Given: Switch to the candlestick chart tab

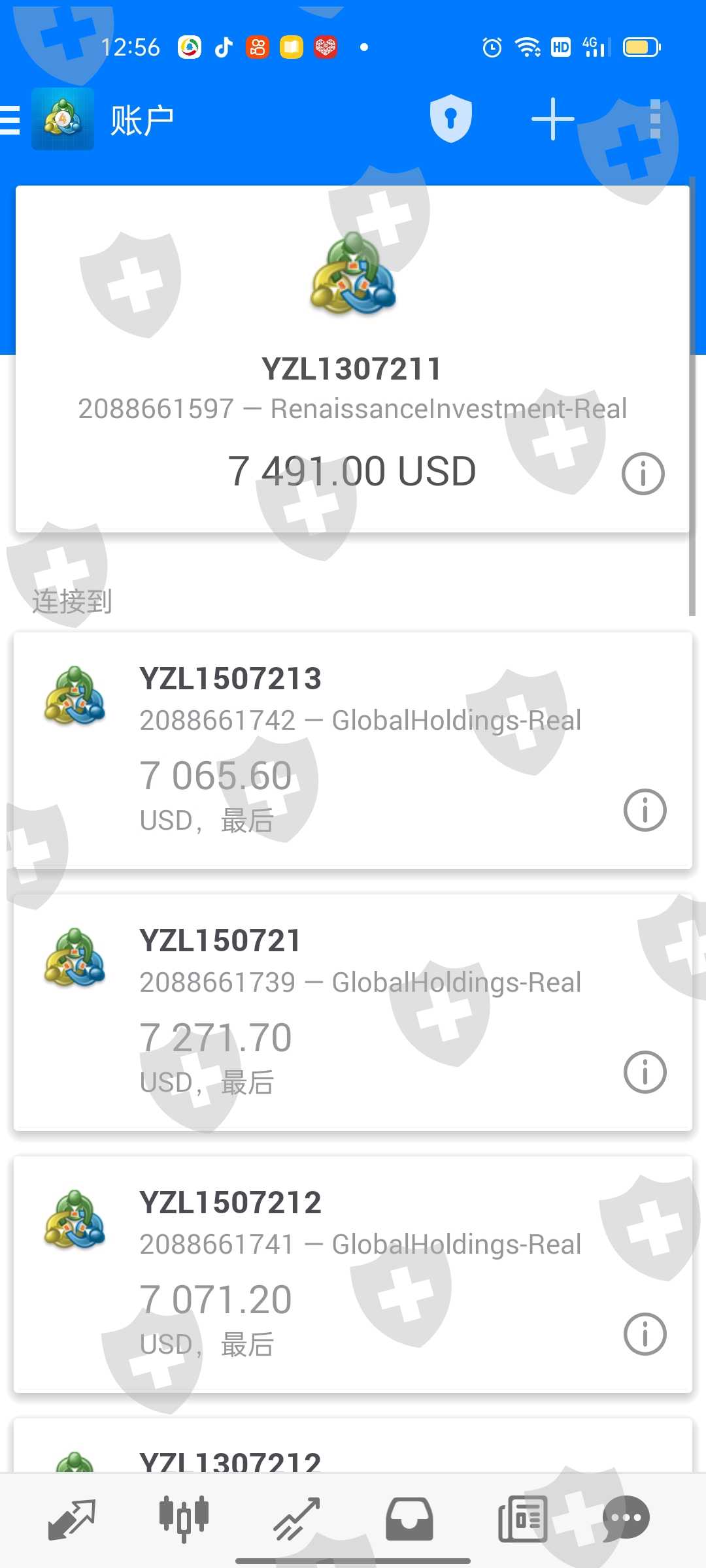Looking at the screenshot, I should [184, 1520].
